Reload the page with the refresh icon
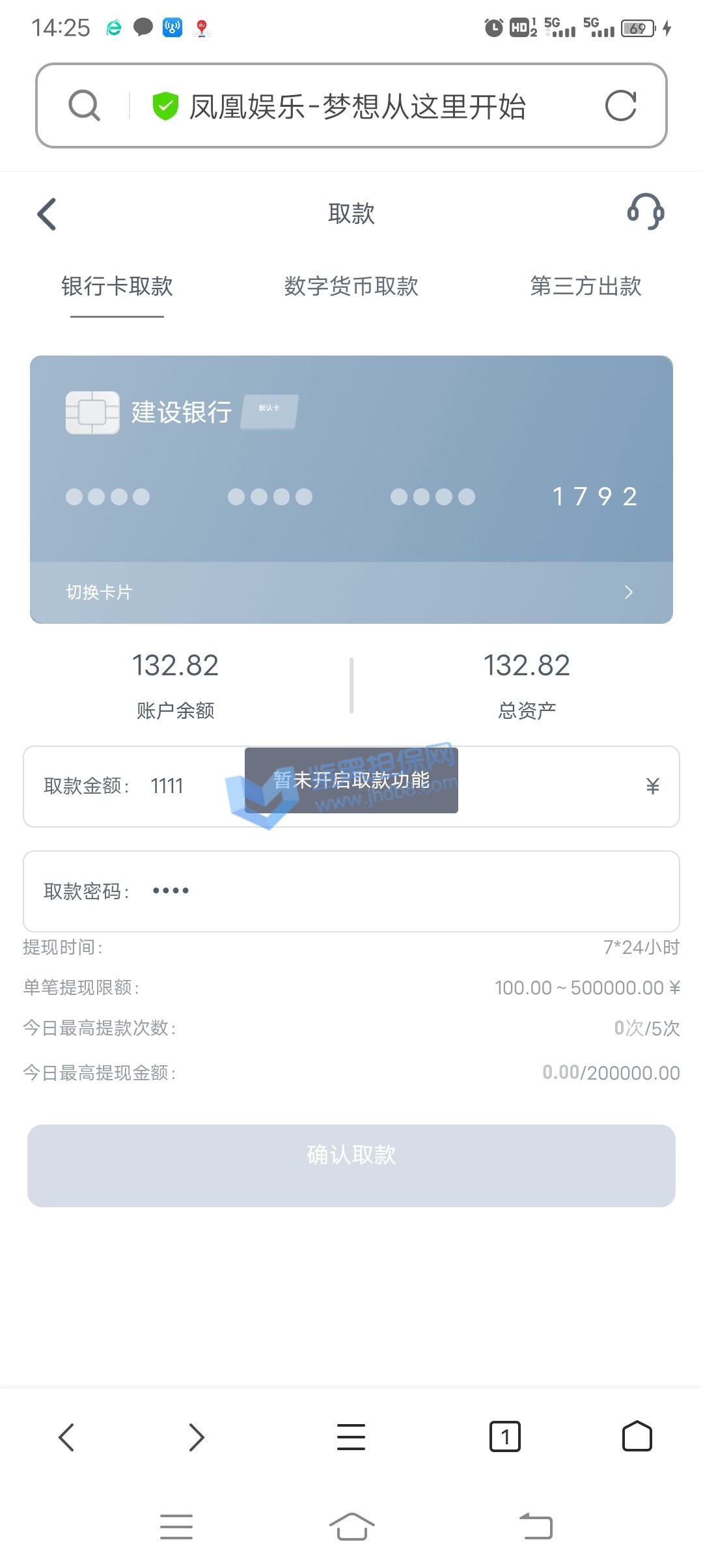 pos(620,106)
